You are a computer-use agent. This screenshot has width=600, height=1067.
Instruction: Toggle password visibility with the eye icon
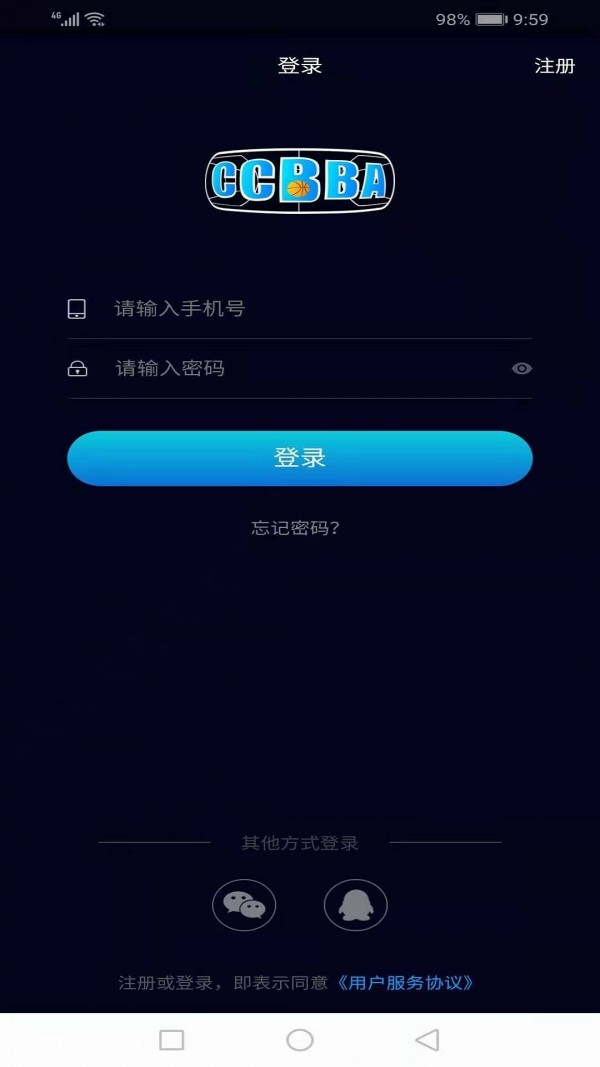tap(522, 369)
